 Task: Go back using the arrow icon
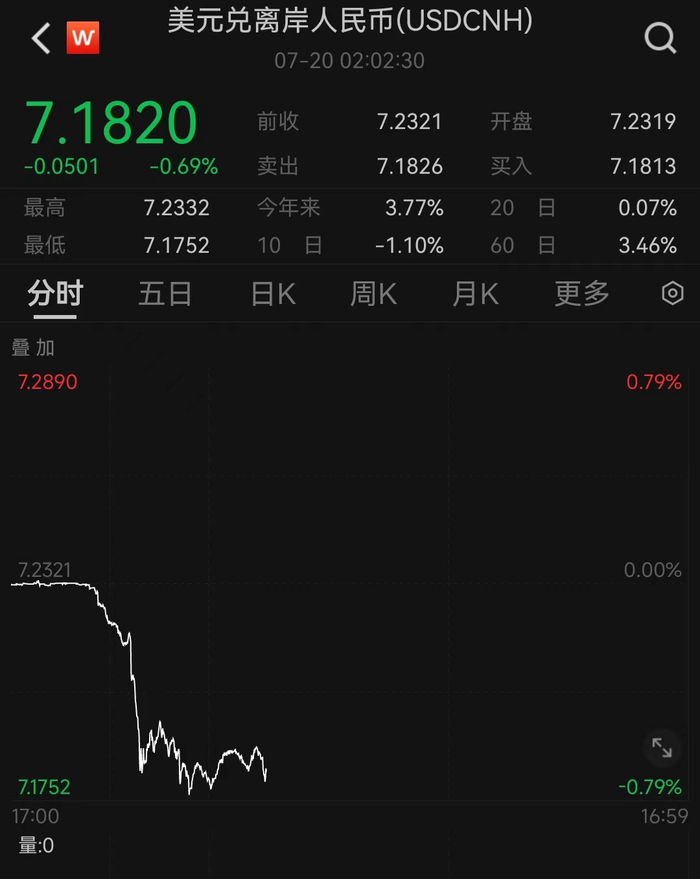pyautogui.click(x=40, y=39)
